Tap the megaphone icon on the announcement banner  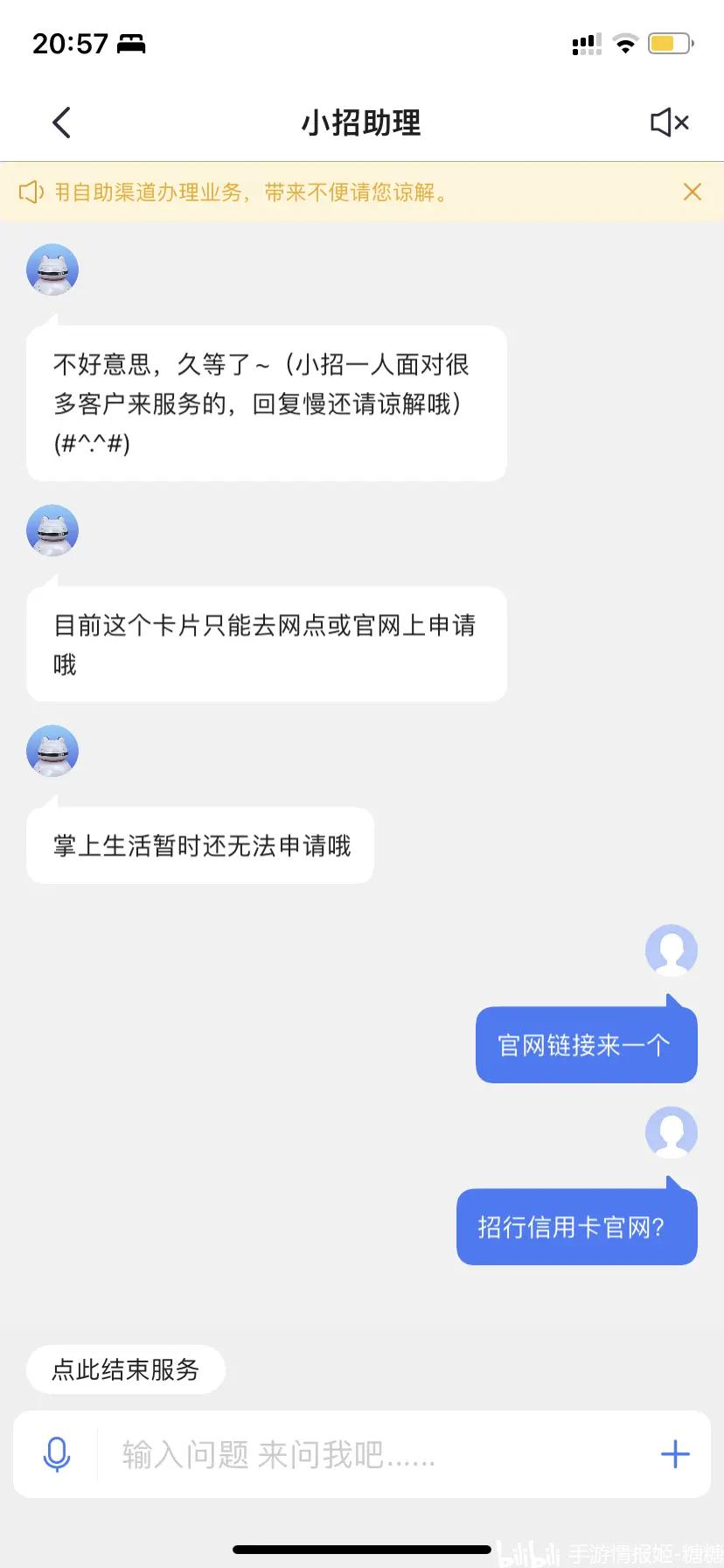(x=31, y=192)
